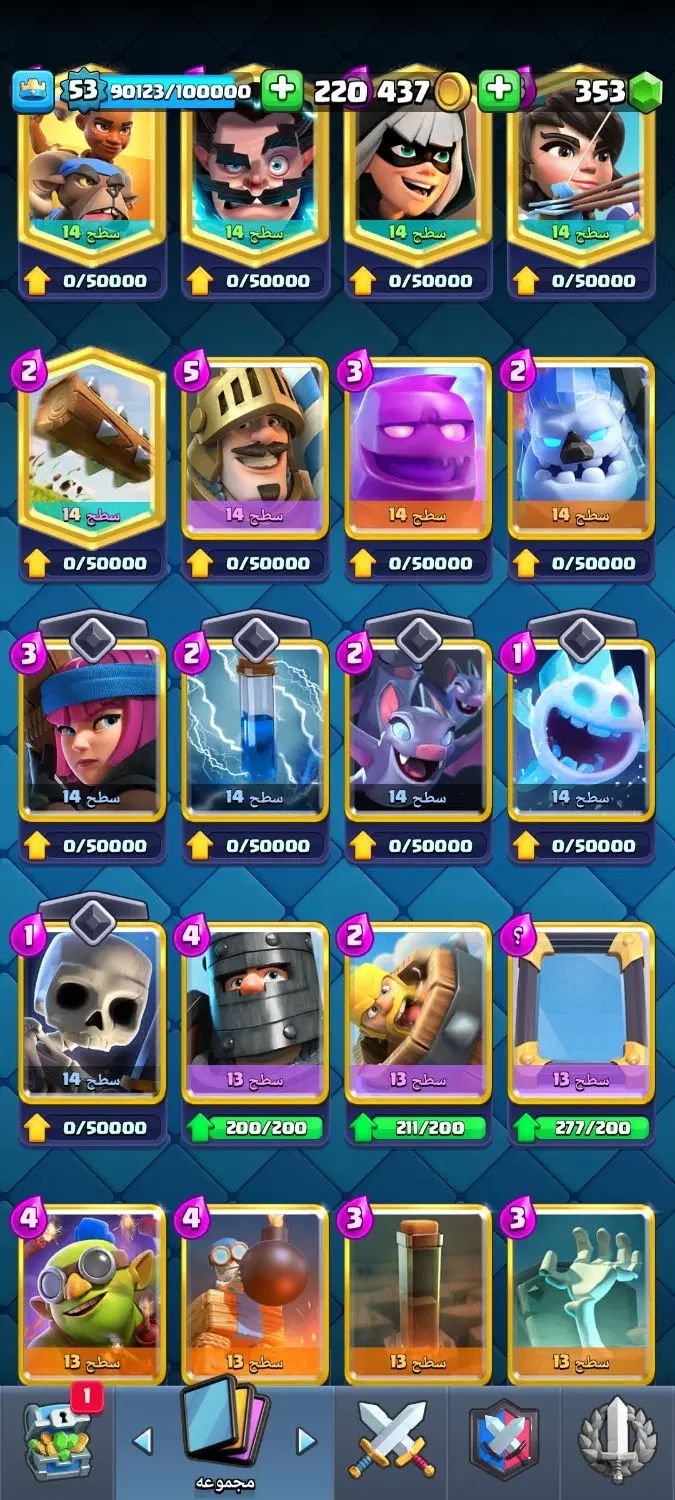
Task: Tap the green plus next to gems
Action: coord(498,91)
